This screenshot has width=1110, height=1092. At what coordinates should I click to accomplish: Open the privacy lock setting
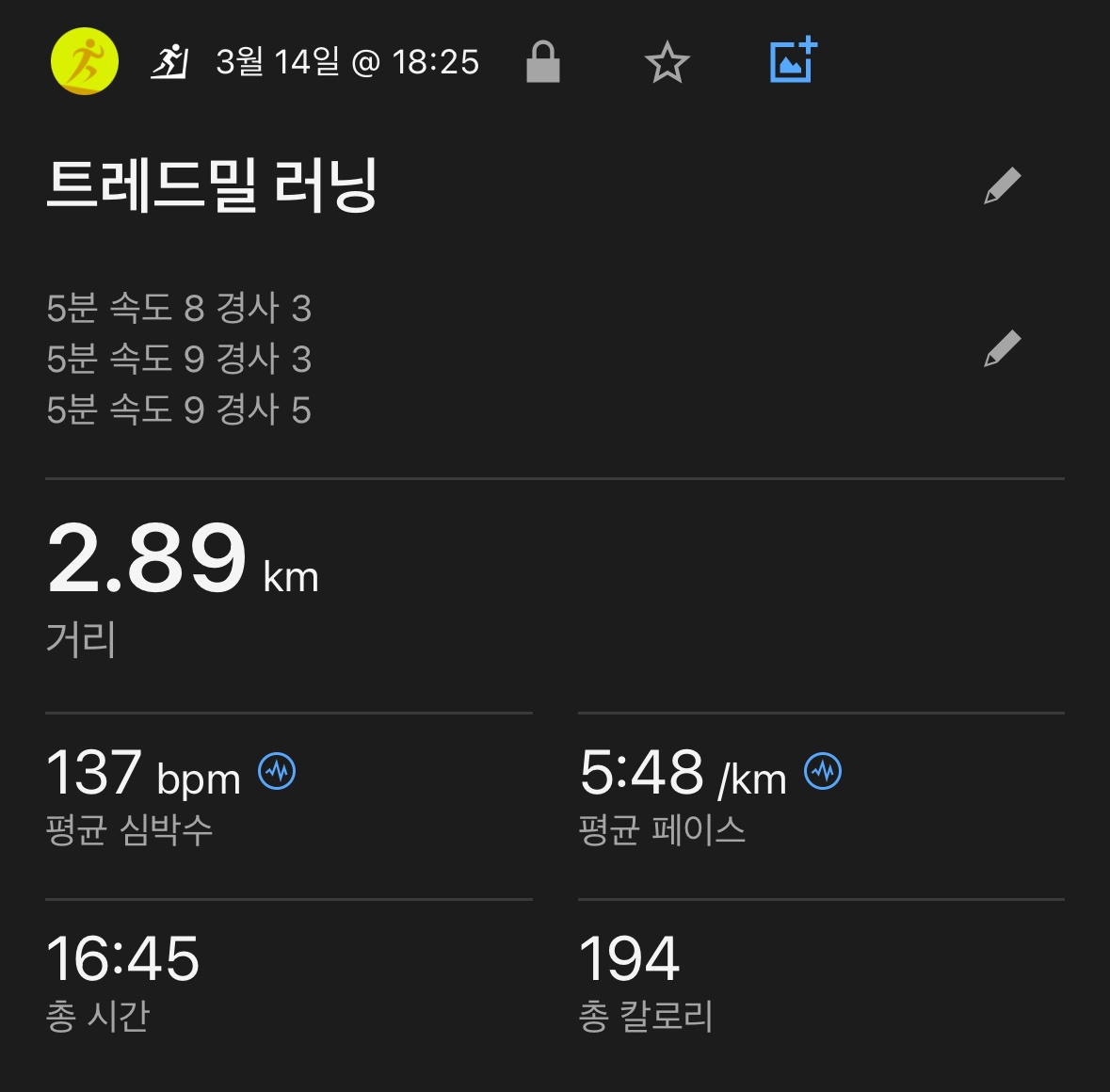coord(542,62)
